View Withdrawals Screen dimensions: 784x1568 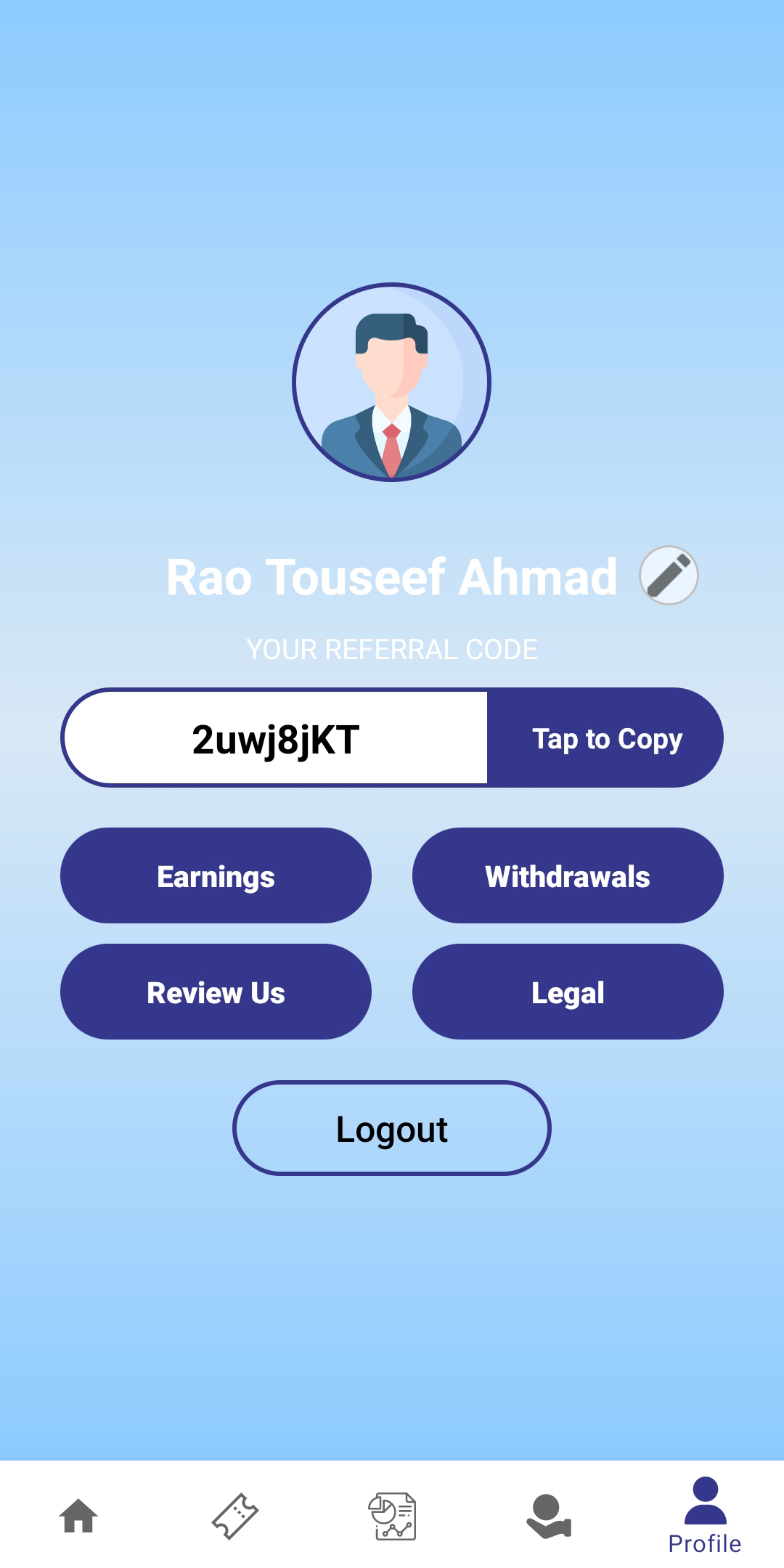568,875
